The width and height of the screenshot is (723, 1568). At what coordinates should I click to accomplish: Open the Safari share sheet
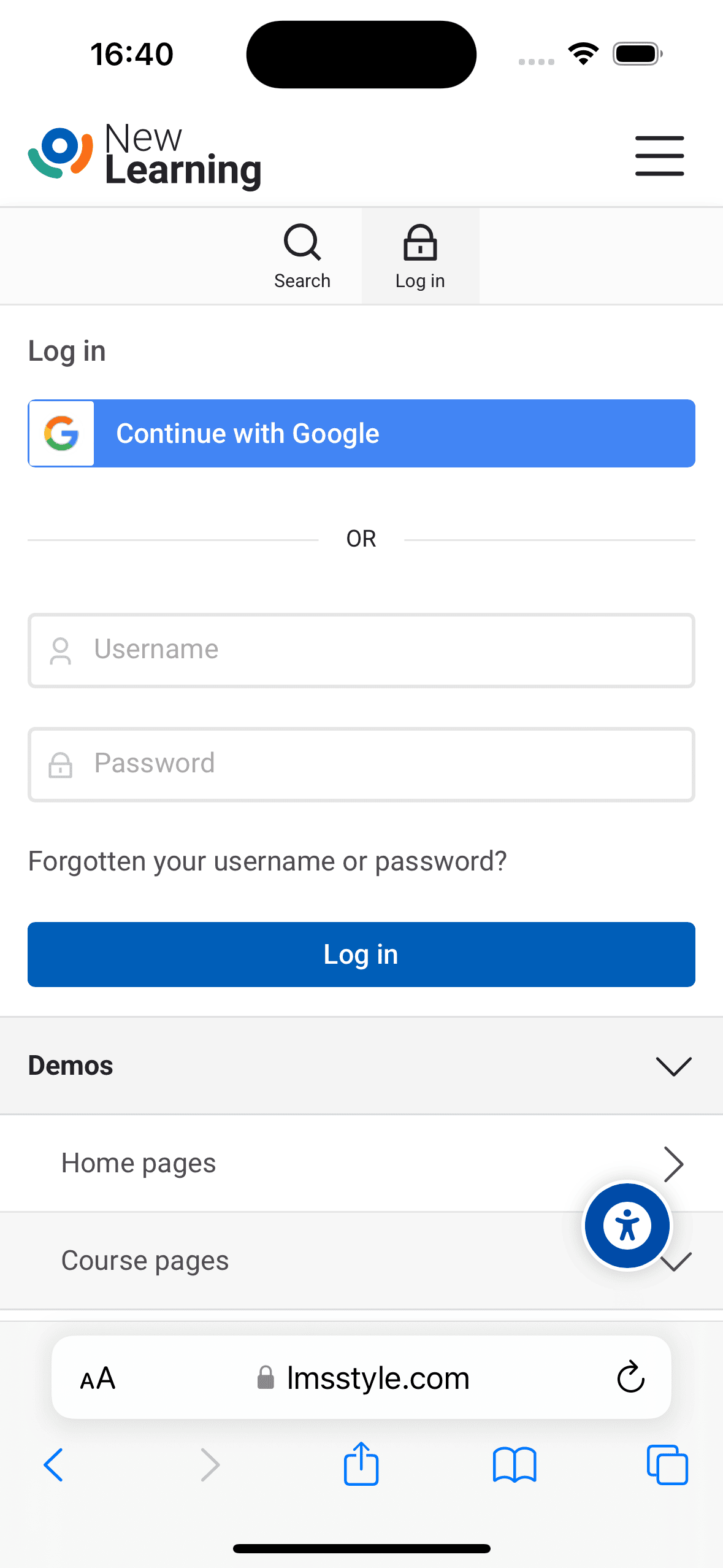(x=361, y=1464)
